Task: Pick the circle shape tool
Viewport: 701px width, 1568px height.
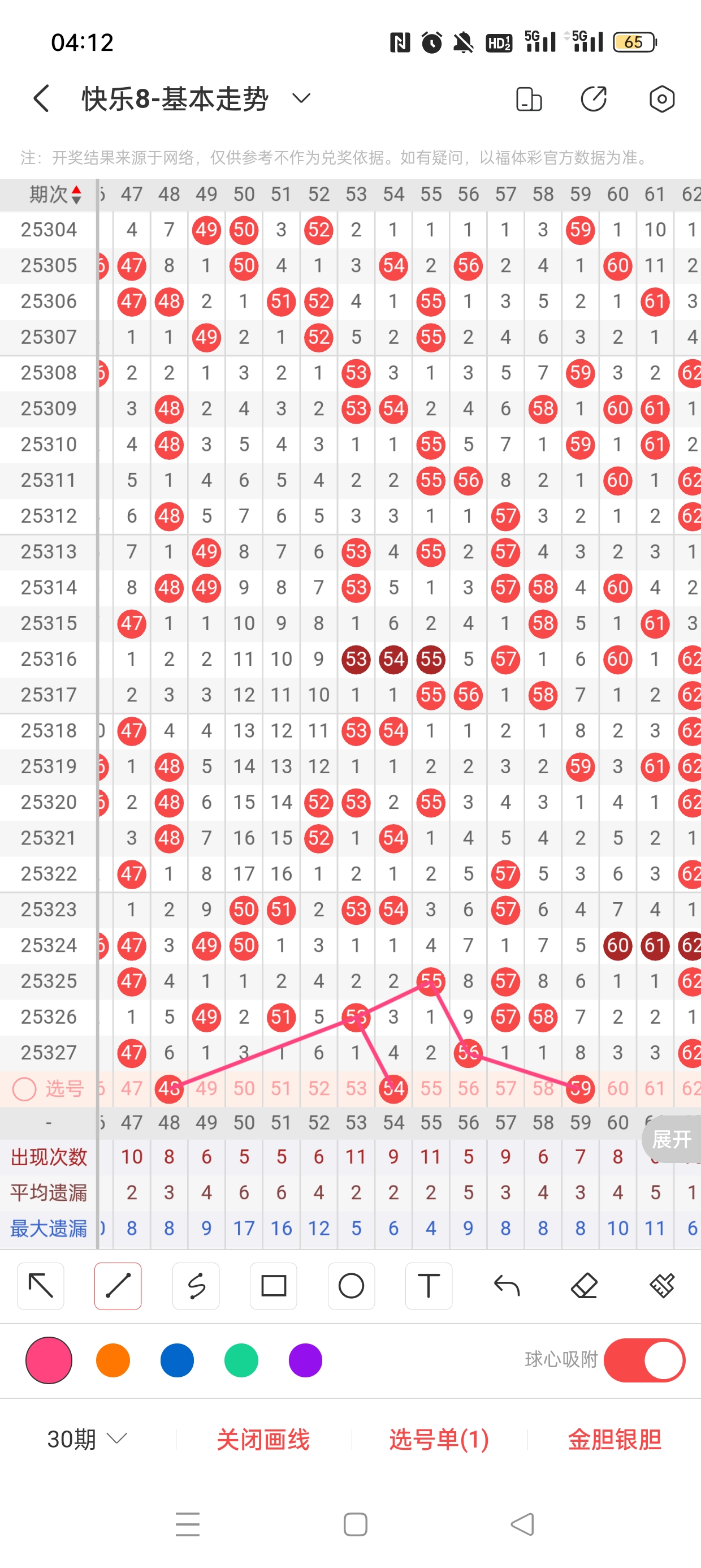Action: tap(351, 1286)
